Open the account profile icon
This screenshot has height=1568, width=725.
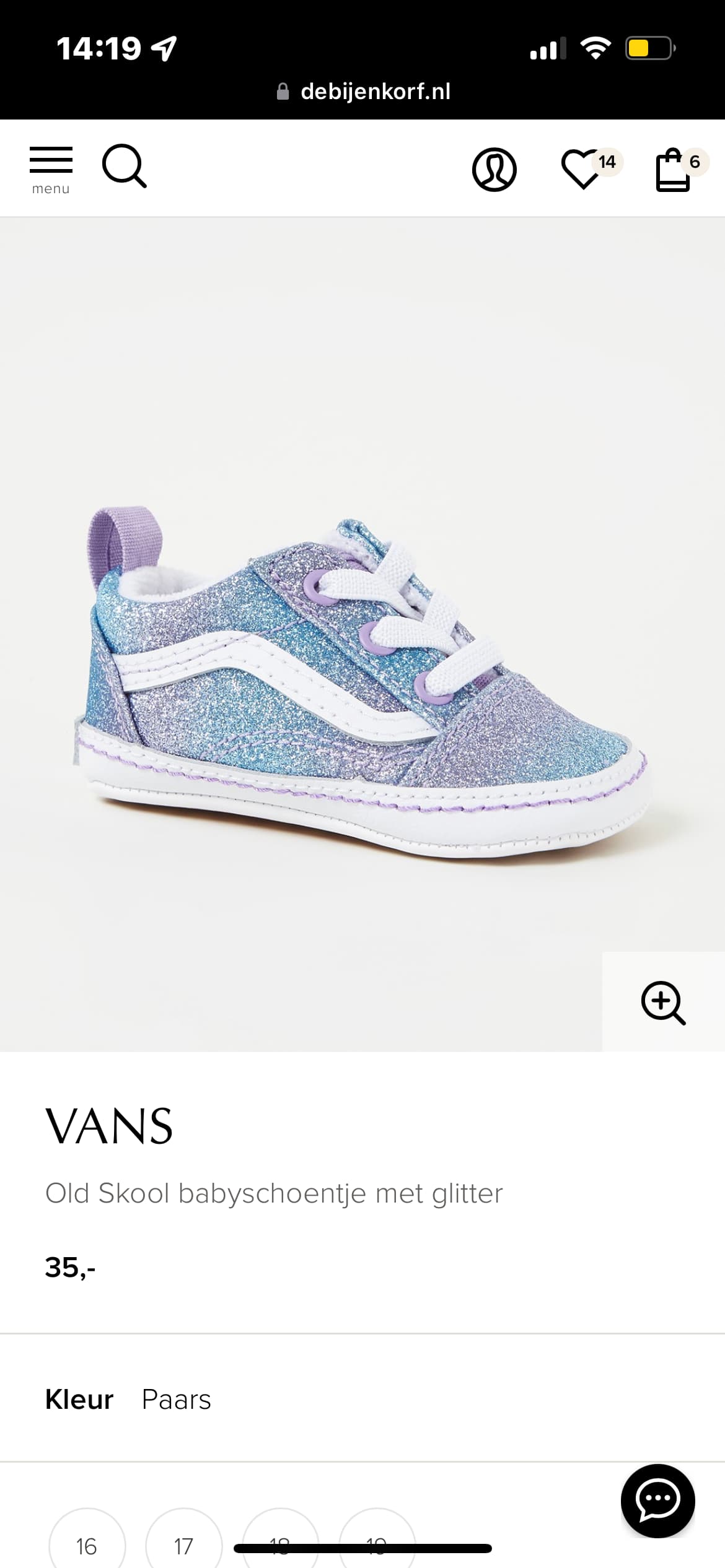pyautogui.click(x=494, y=169)
